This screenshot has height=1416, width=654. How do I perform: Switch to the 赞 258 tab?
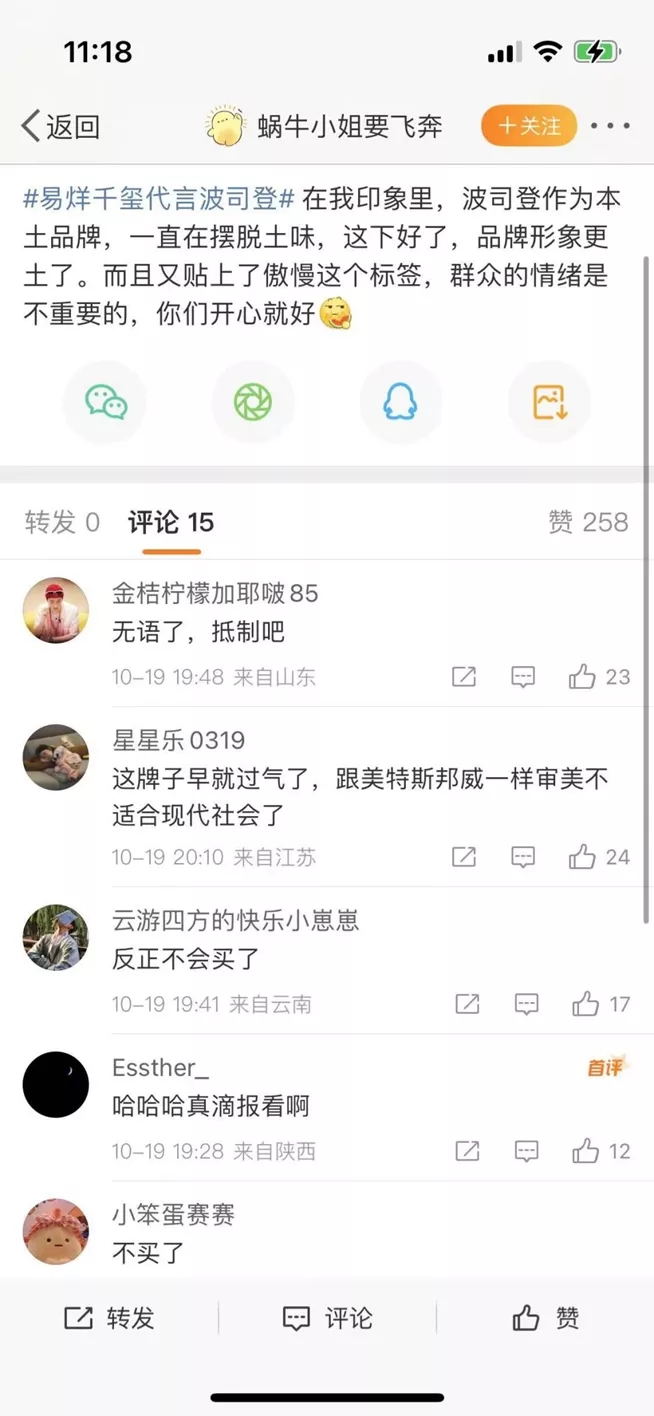(x=588, y=522)
